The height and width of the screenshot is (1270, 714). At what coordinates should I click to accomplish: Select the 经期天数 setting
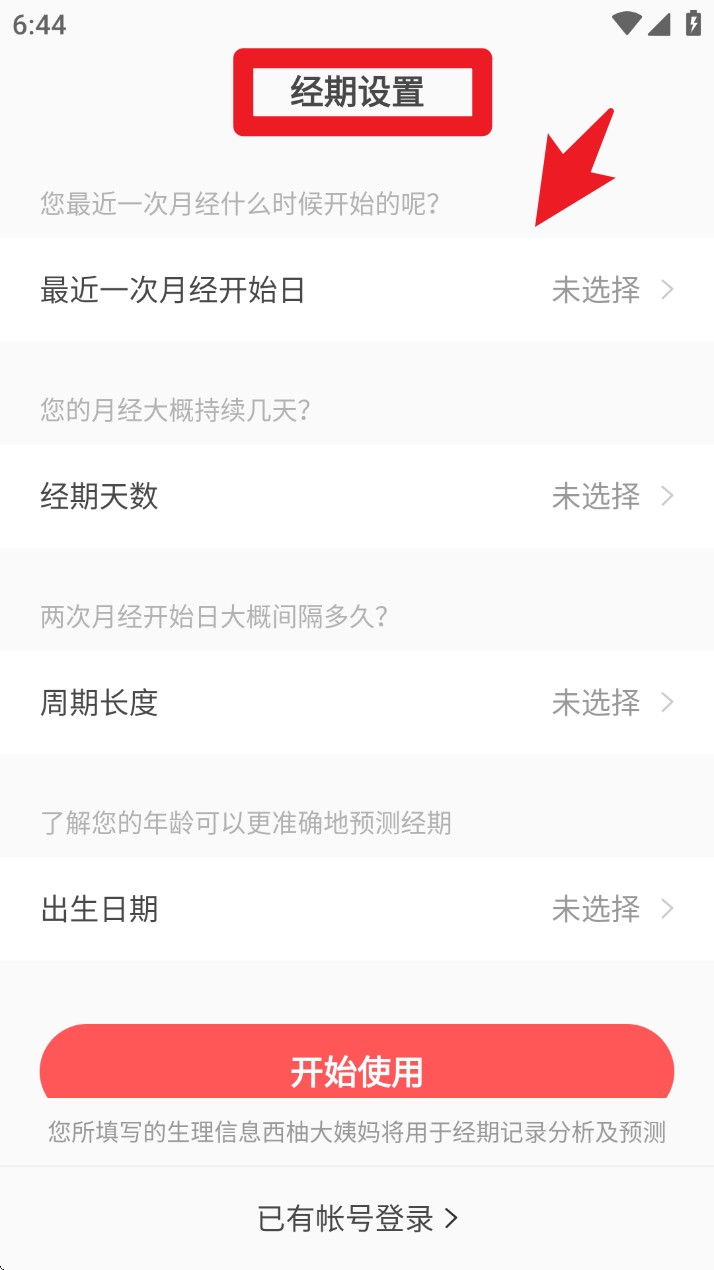point(356,496)
